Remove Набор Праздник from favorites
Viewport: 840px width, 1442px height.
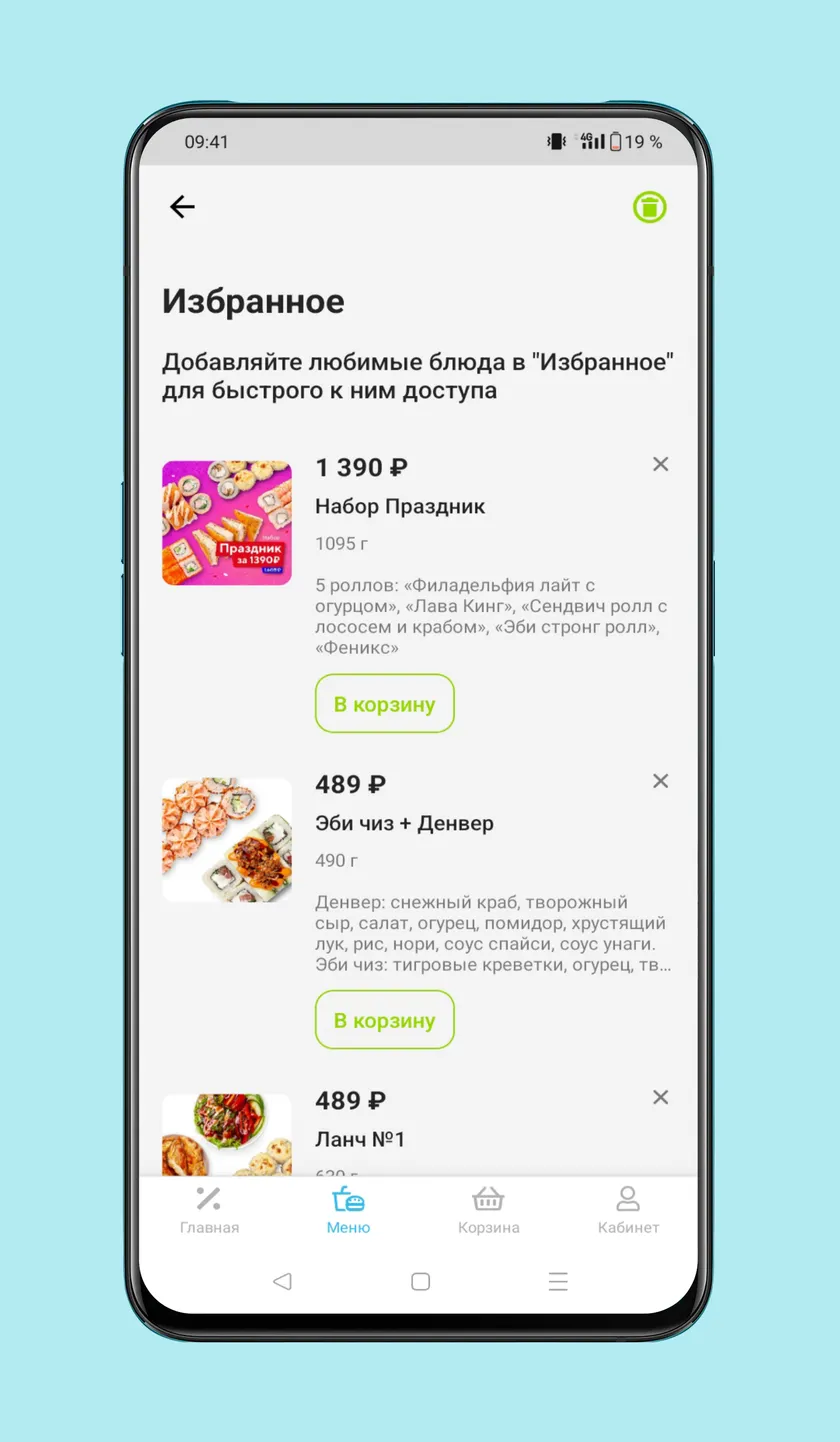[x=660, y=464]
